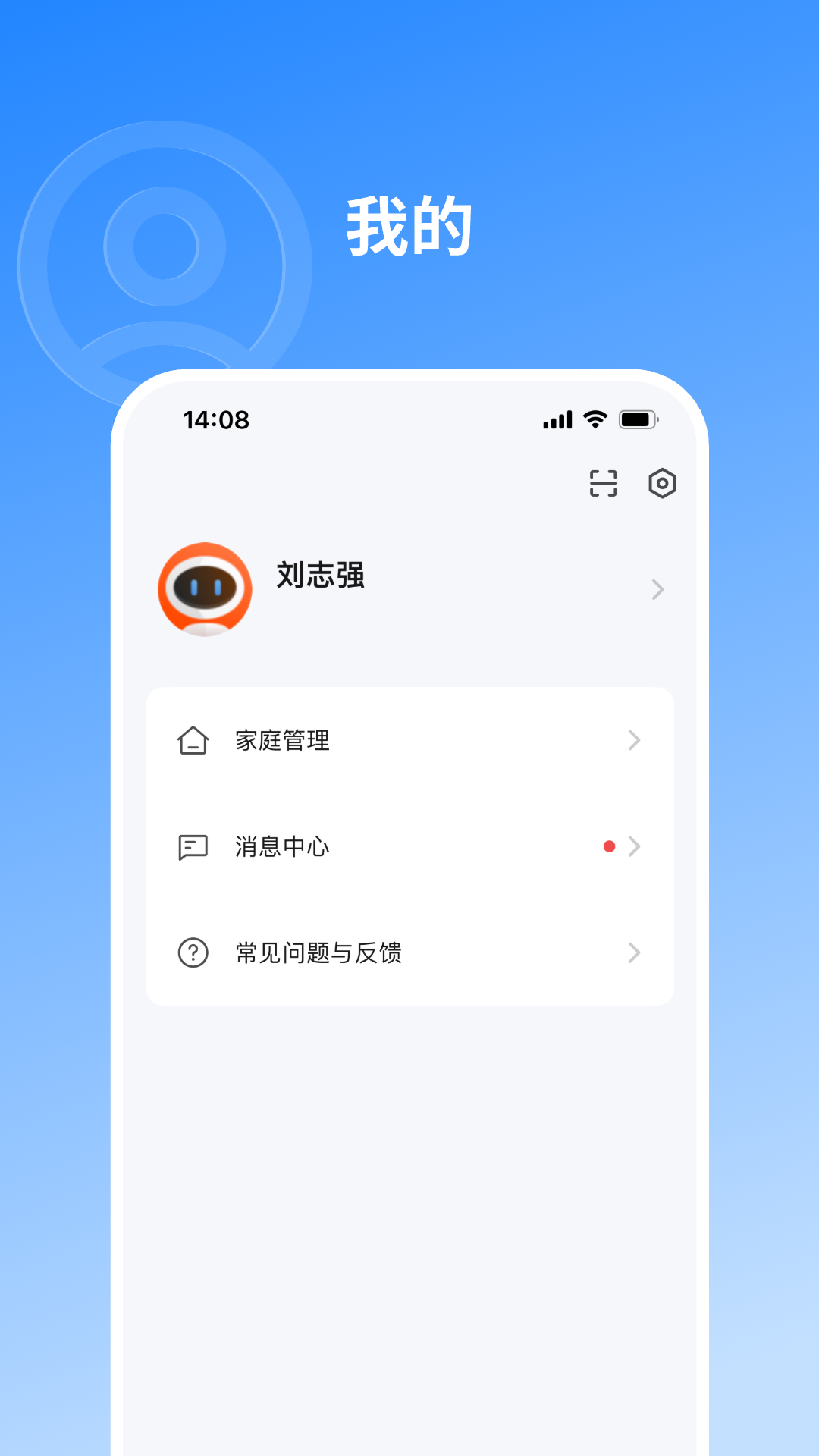The height and width of the screenshot is (1456, 819).
Task: Expand the 常见问题与反馈 chevron arrow
Action: point(634,953)
